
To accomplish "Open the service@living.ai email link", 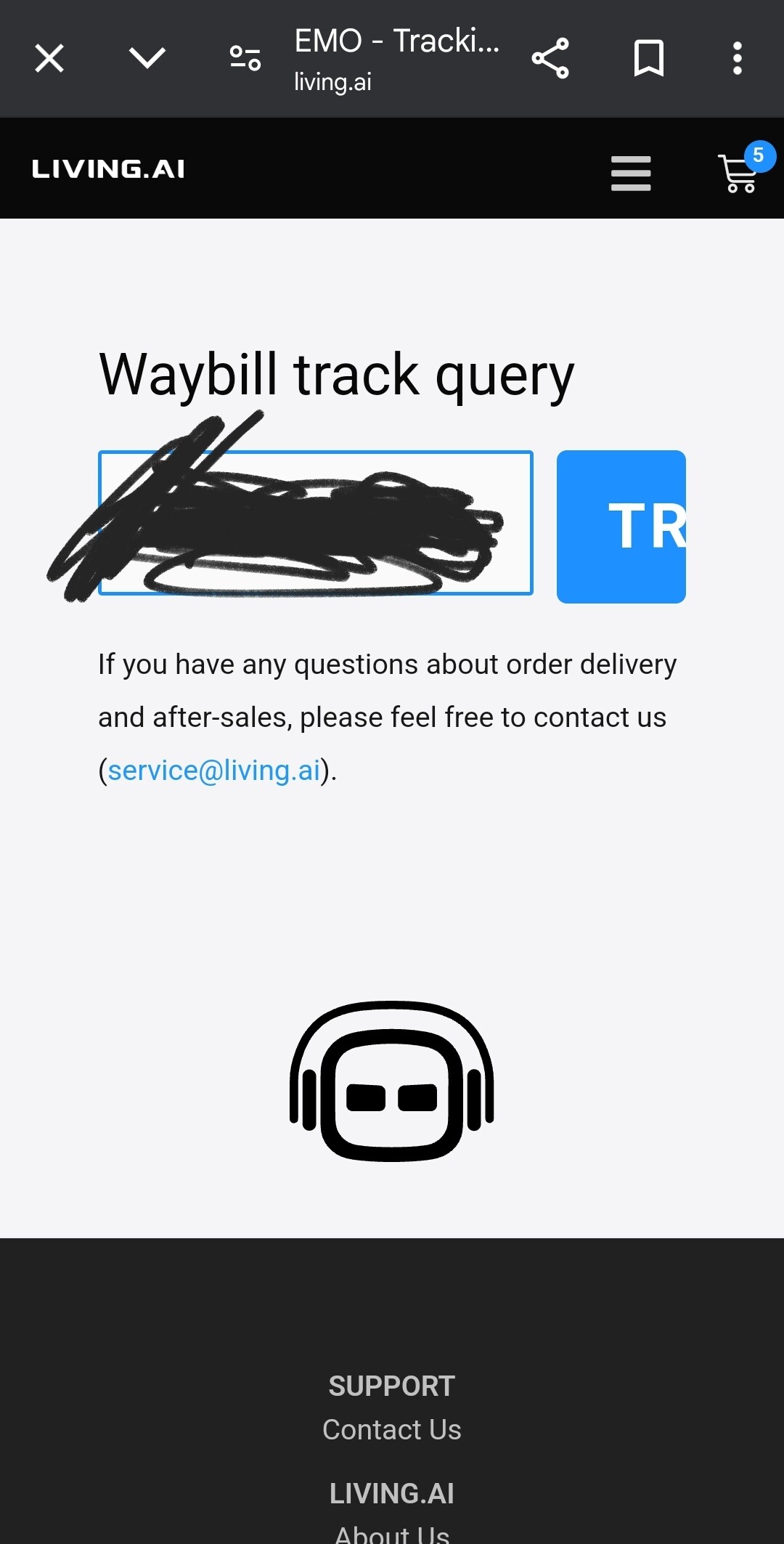I will pos(214,770).
